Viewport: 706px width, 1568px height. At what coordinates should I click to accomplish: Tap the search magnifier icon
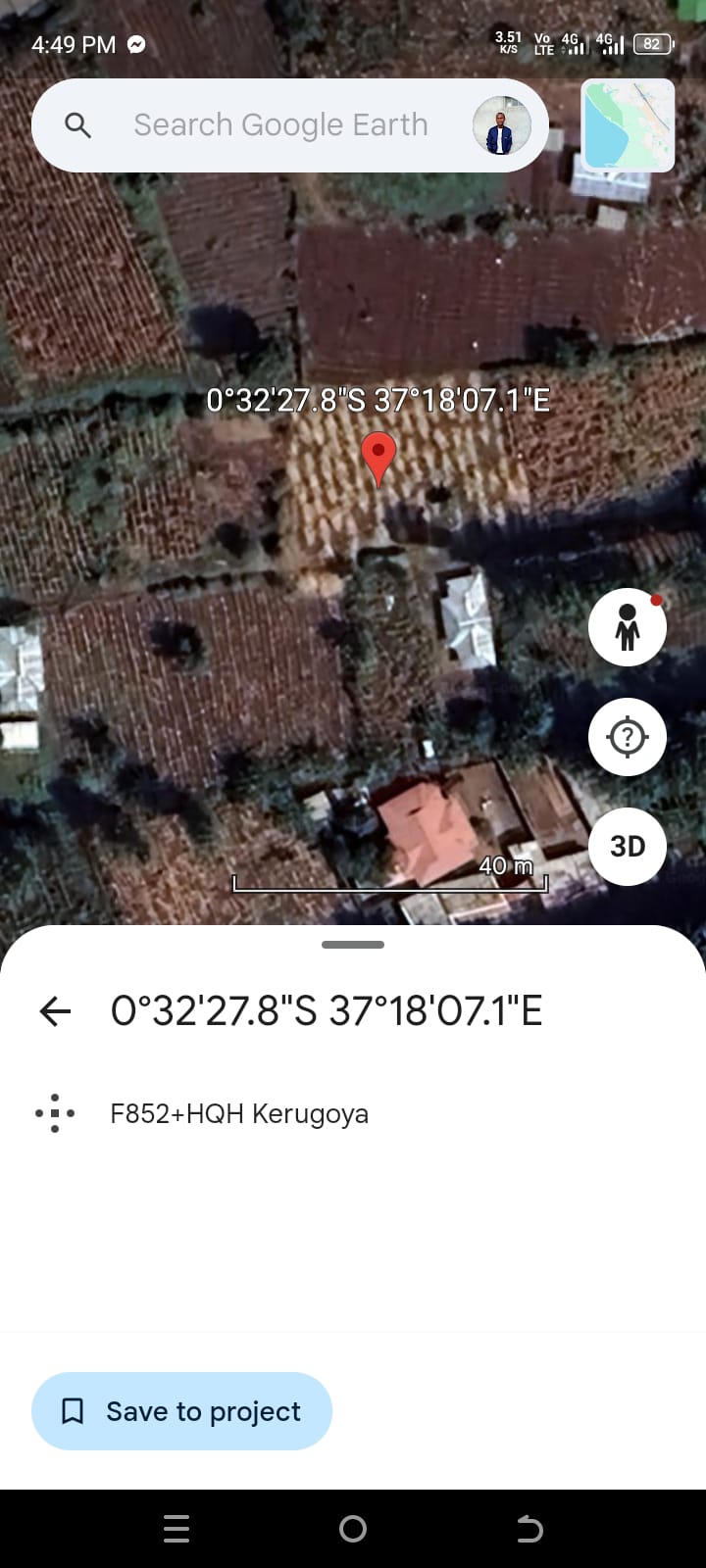[78, 124]
